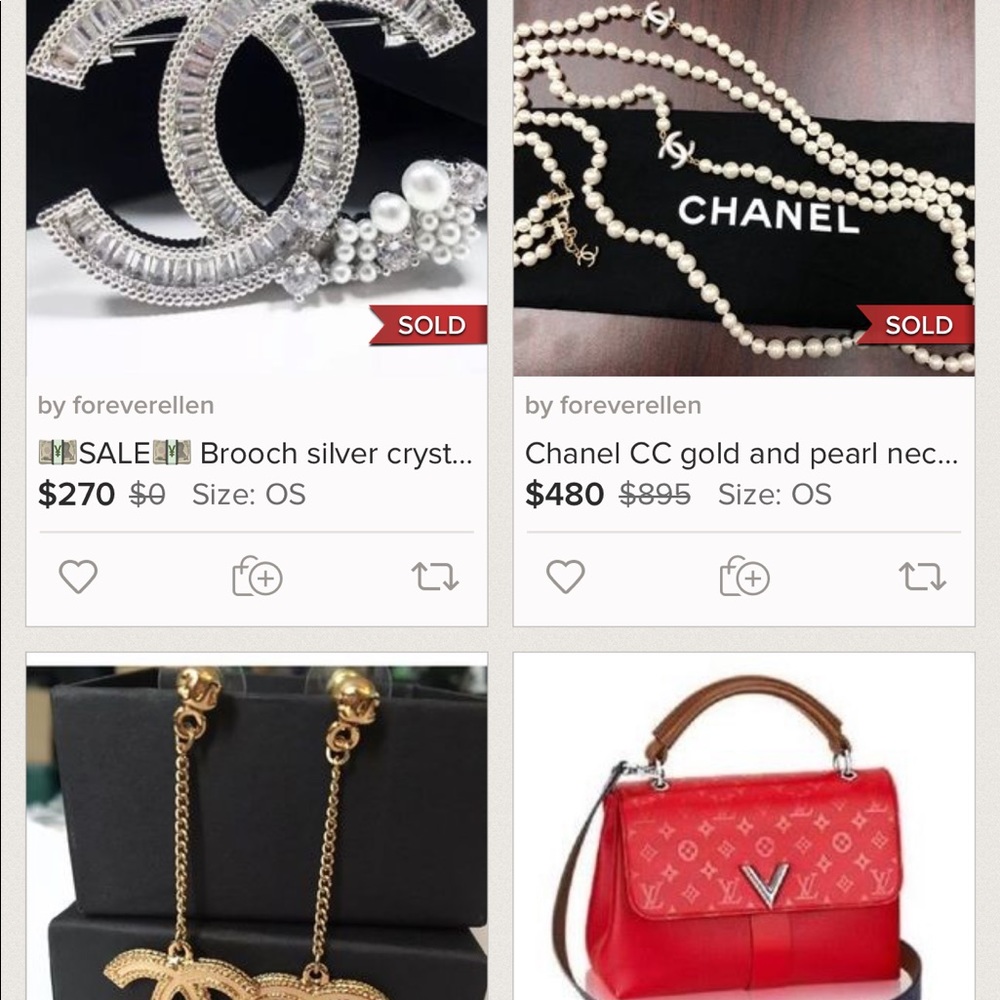
Task: Open the red handbag listing
Action: tap(744, 830)
